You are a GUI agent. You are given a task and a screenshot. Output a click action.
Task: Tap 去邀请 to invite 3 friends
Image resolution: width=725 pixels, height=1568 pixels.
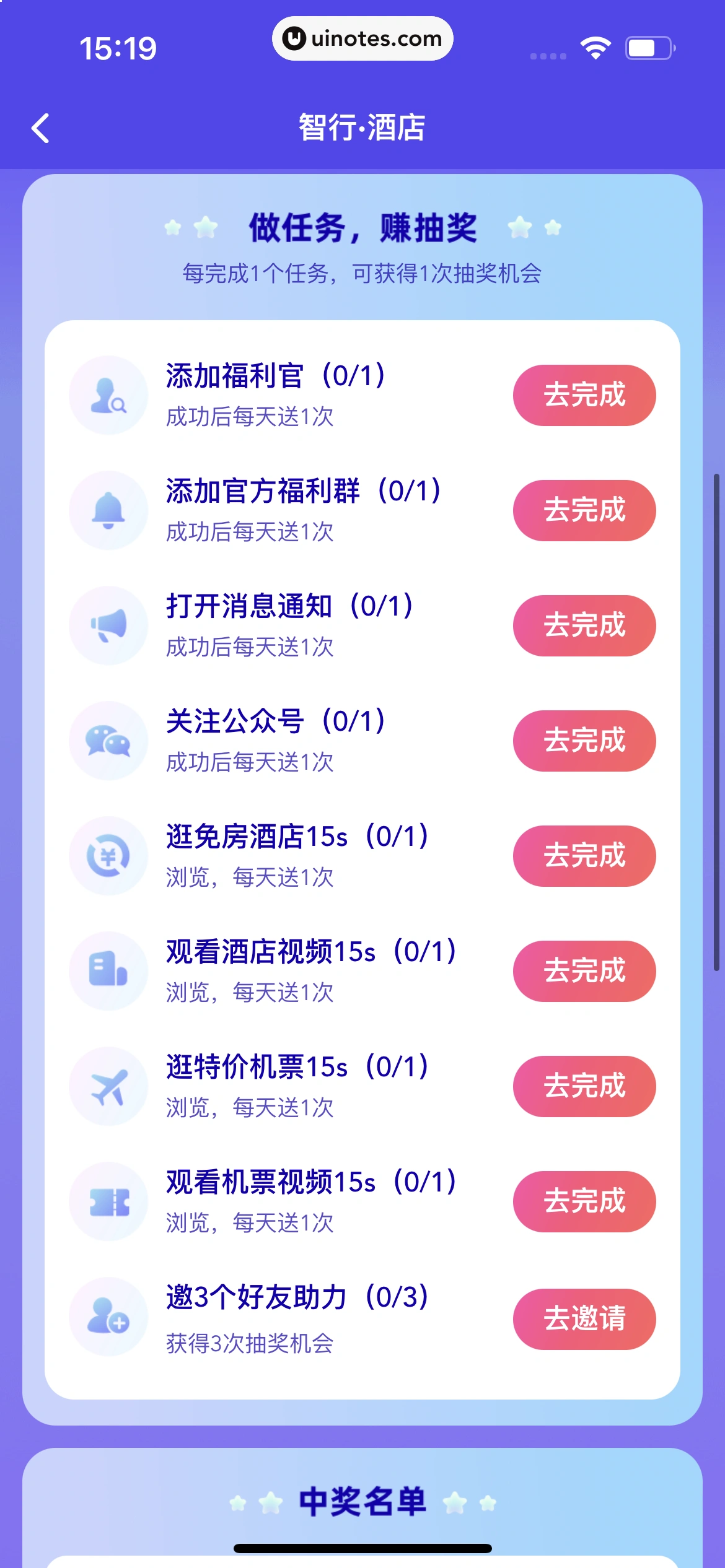[x=584, y=1319]
